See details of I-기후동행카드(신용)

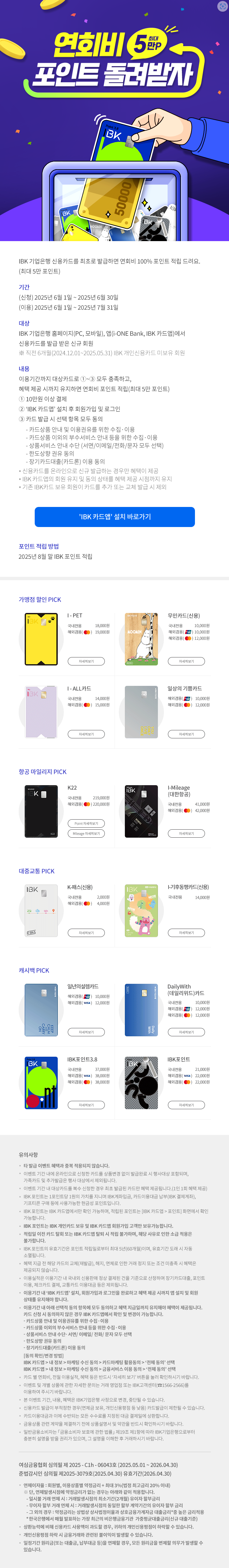click(186, 933)
